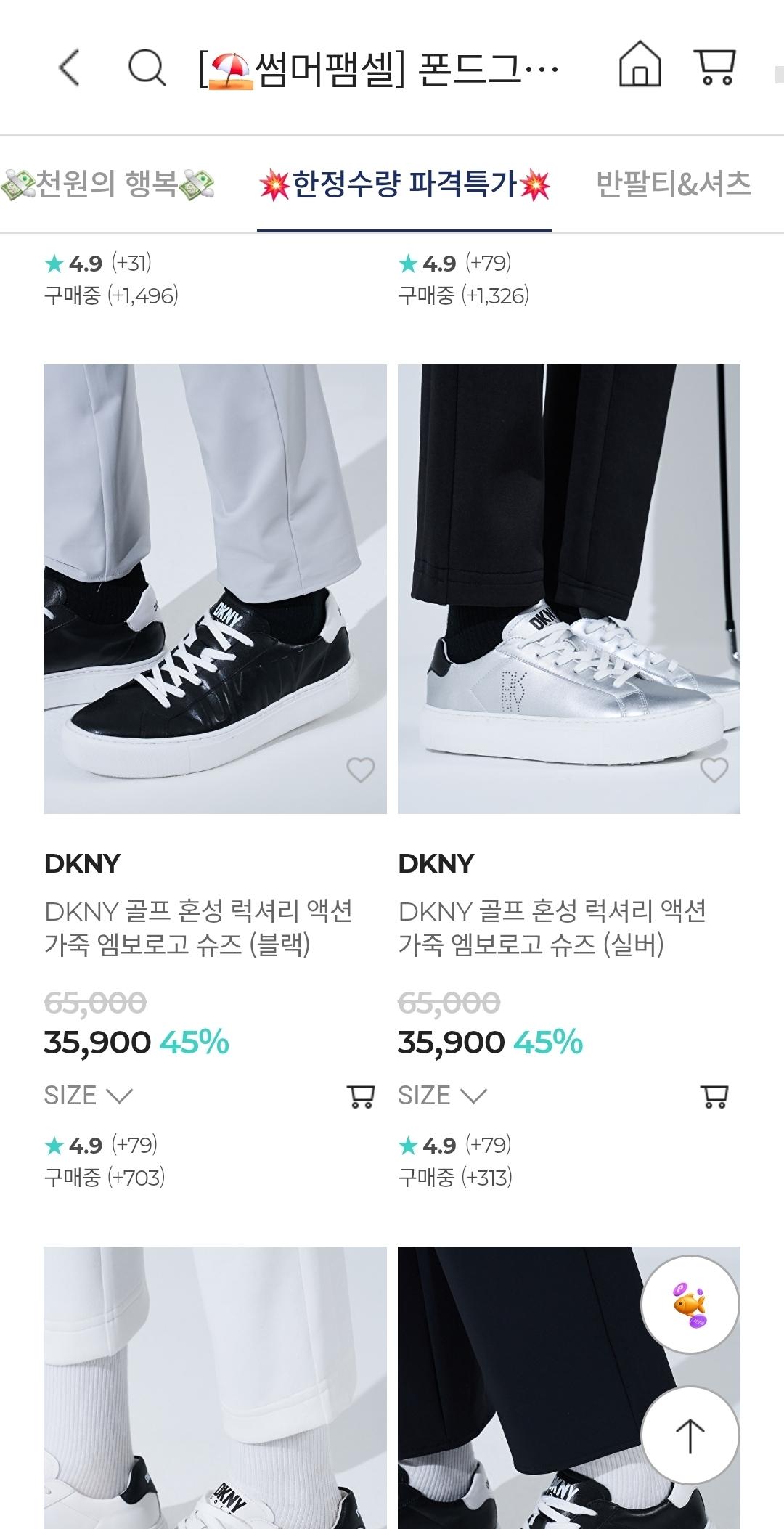The width and height of the screenshot is (784, 1529).
Task: Jump to top with the up arrow
Action: click(x=690, y=1435)
